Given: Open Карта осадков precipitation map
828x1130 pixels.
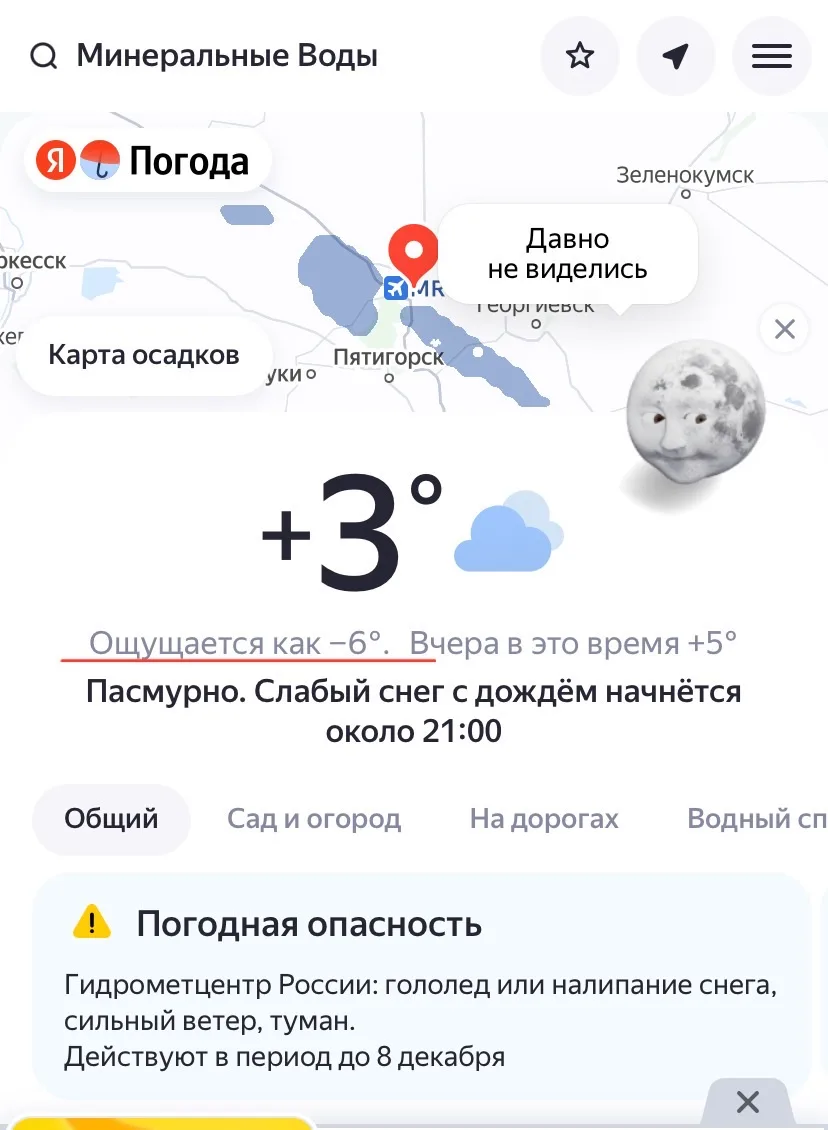Looking at the screenshot, I should click(144, 355).
